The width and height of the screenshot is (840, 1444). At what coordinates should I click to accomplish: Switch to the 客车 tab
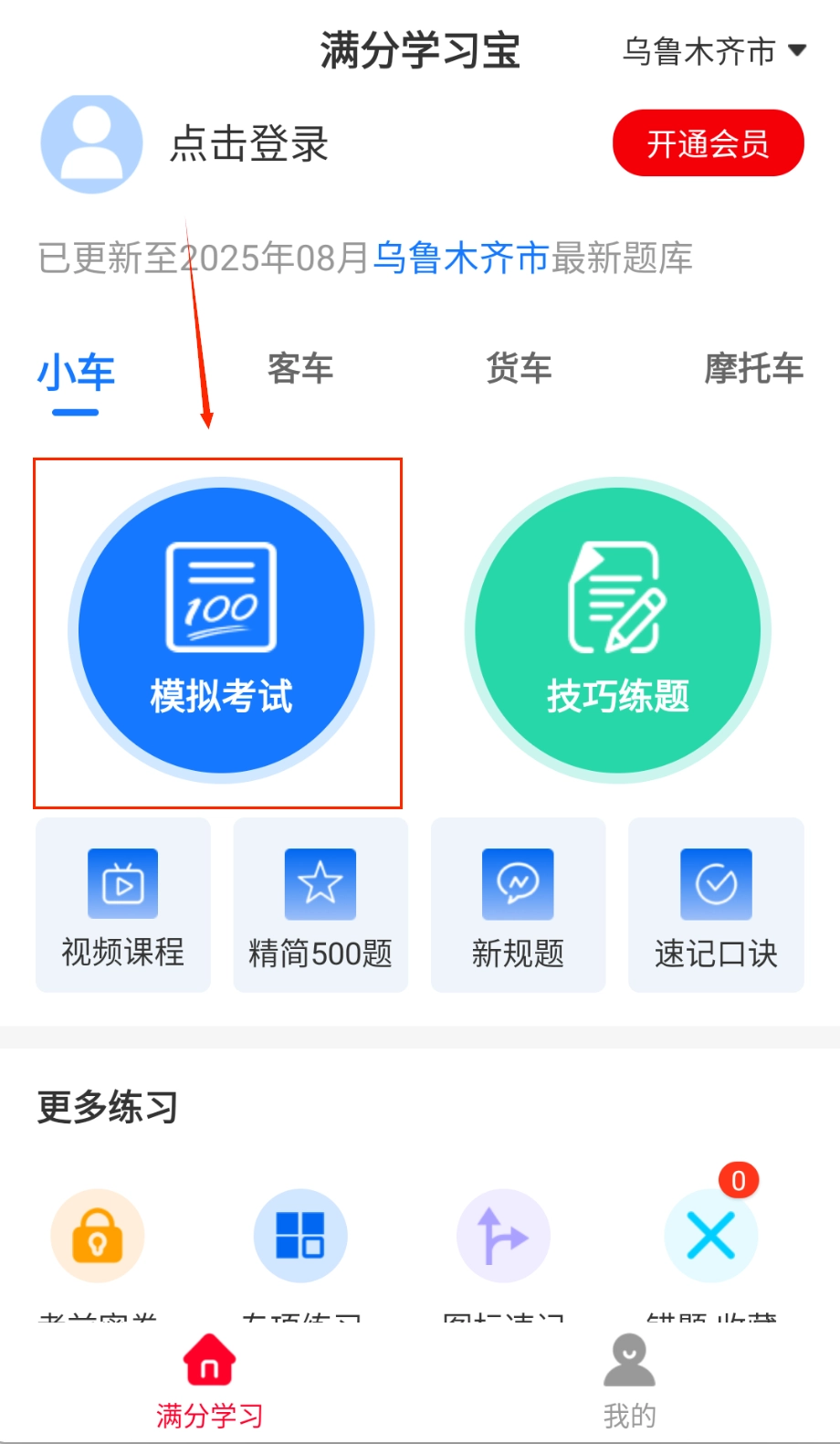pos(299,369)
